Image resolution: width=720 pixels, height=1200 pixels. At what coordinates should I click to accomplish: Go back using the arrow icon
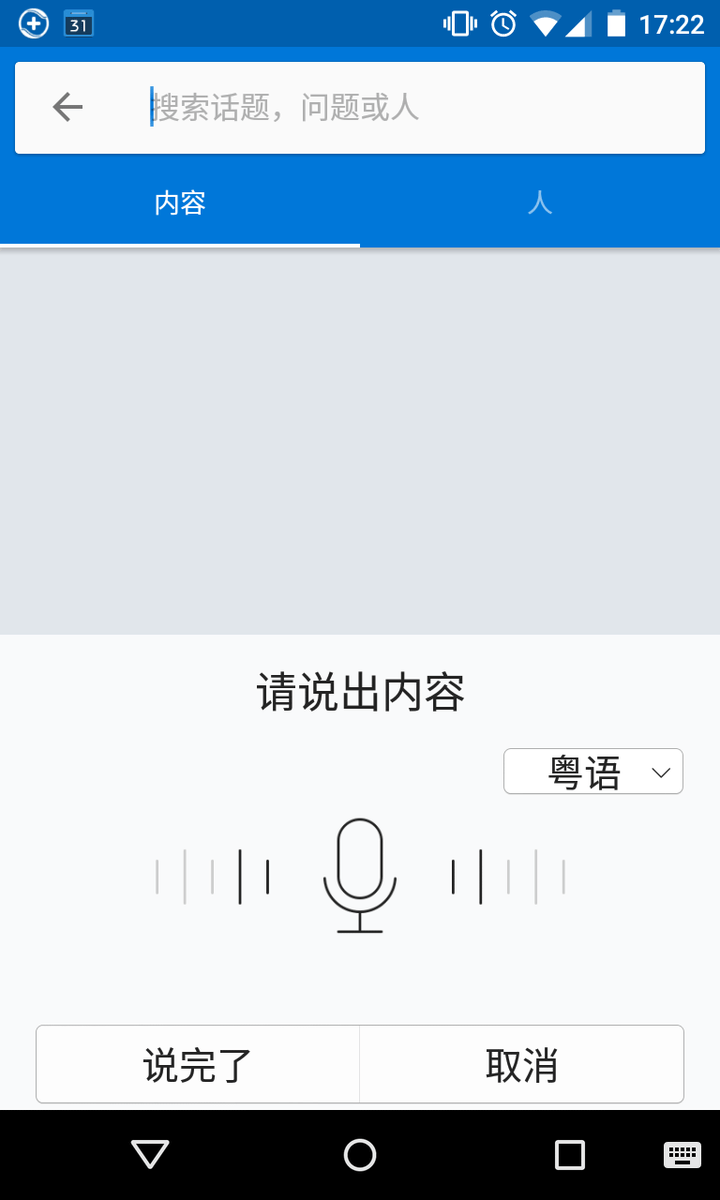click(68, 107)
